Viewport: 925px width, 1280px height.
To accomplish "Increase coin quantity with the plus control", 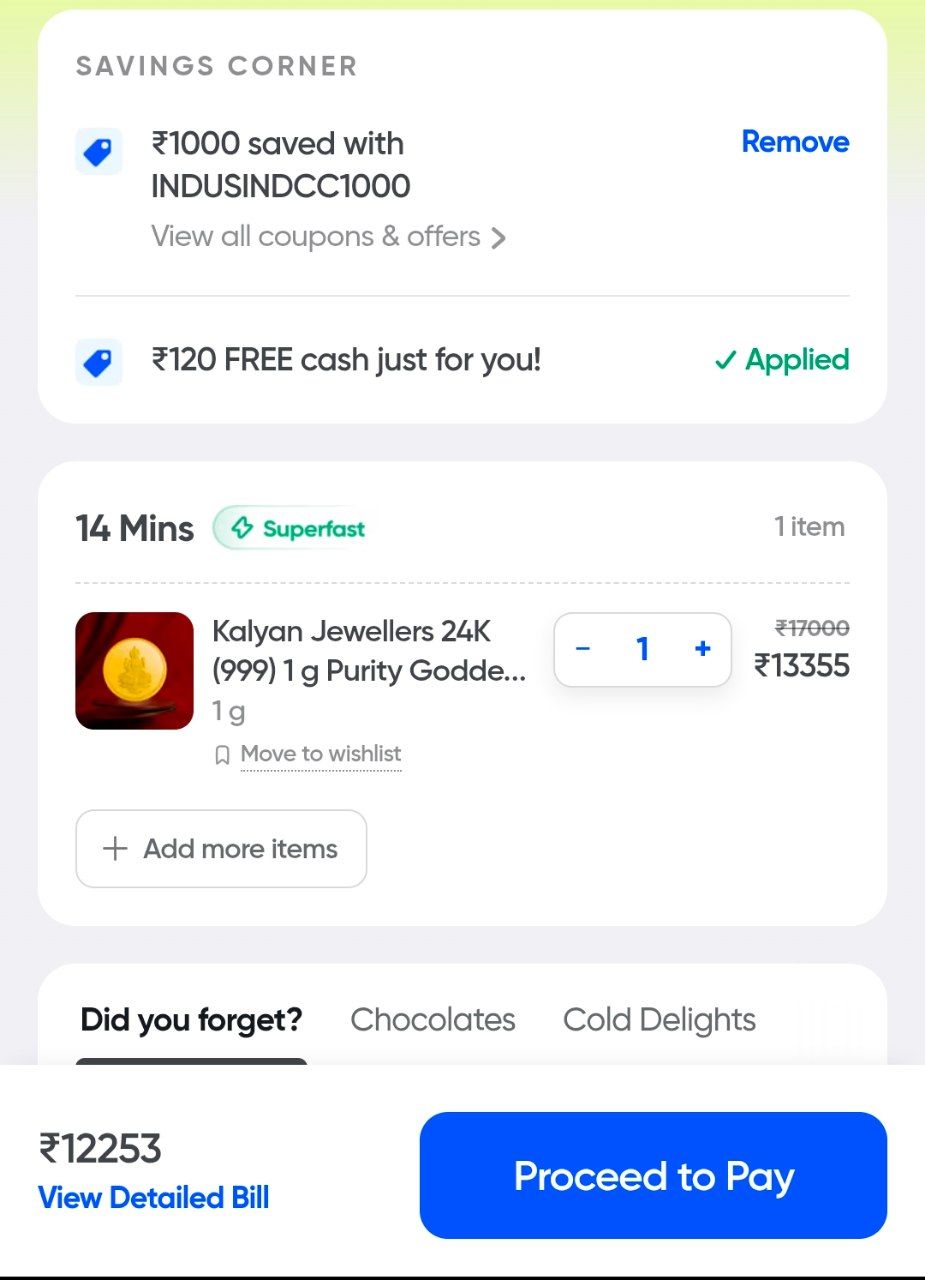I will [x=701, y=649].
